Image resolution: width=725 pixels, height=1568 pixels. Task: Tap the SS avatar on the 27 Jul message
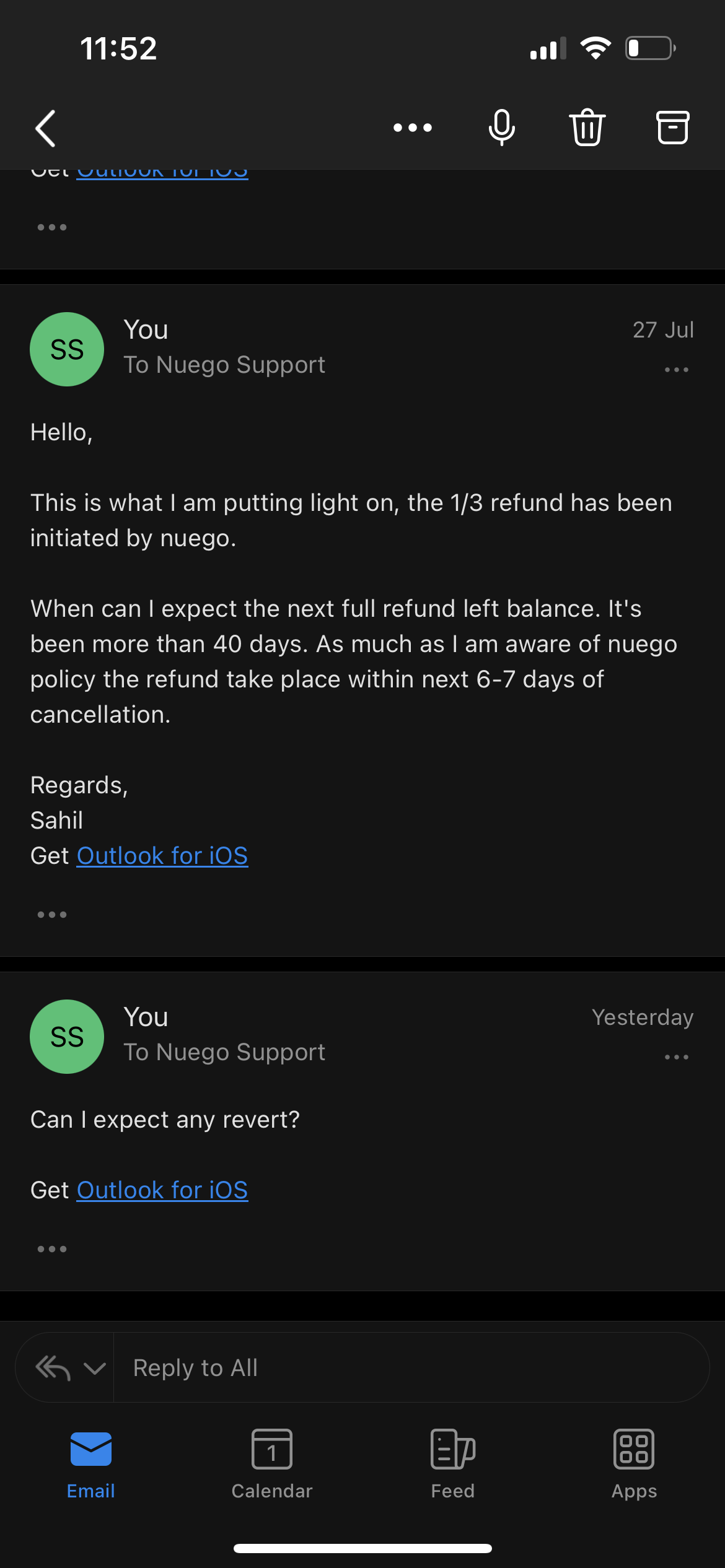point(67,349)
